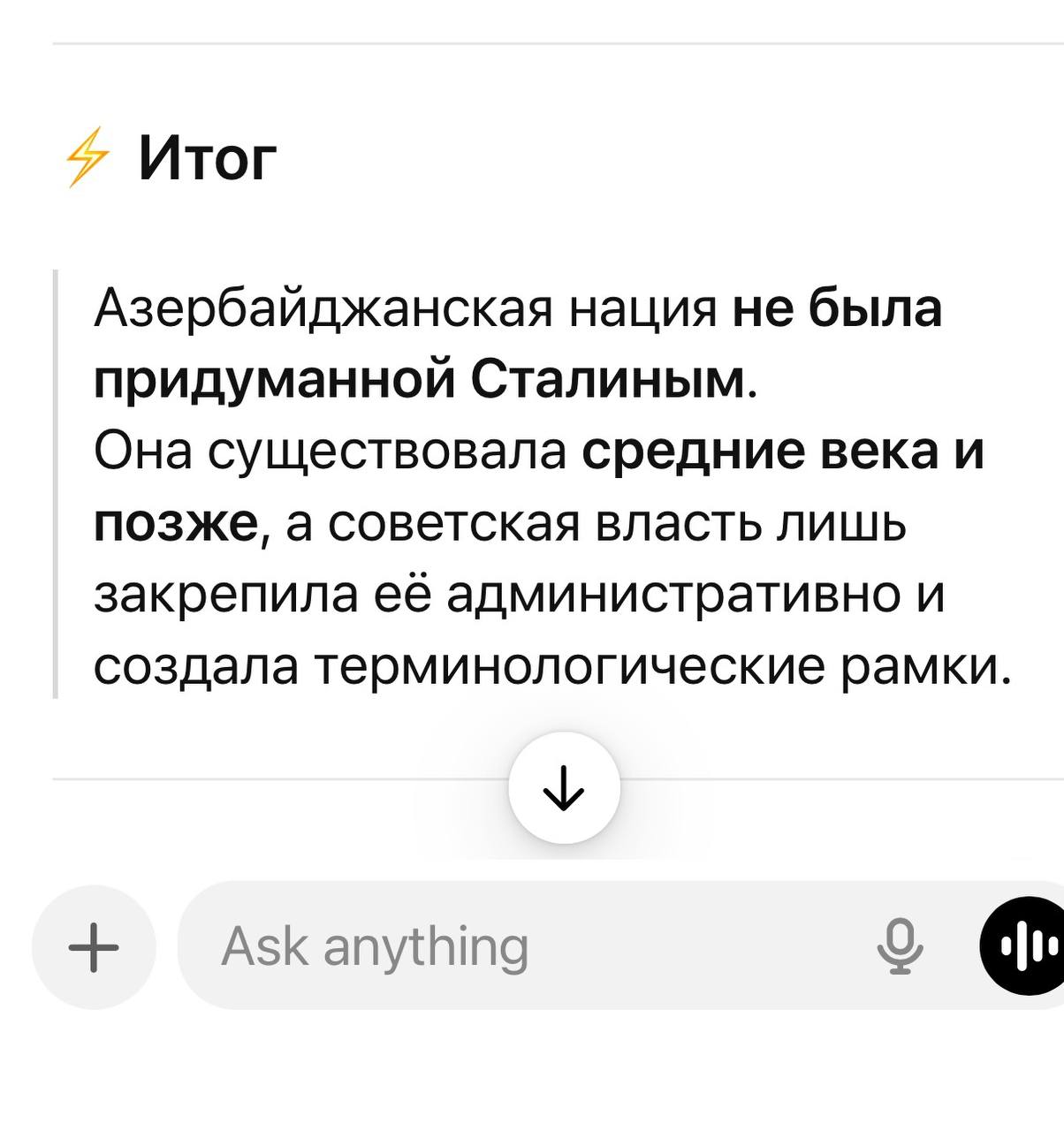Jump to the bottom with the down arrow
1064x1131 pixels.
point(564,787)
